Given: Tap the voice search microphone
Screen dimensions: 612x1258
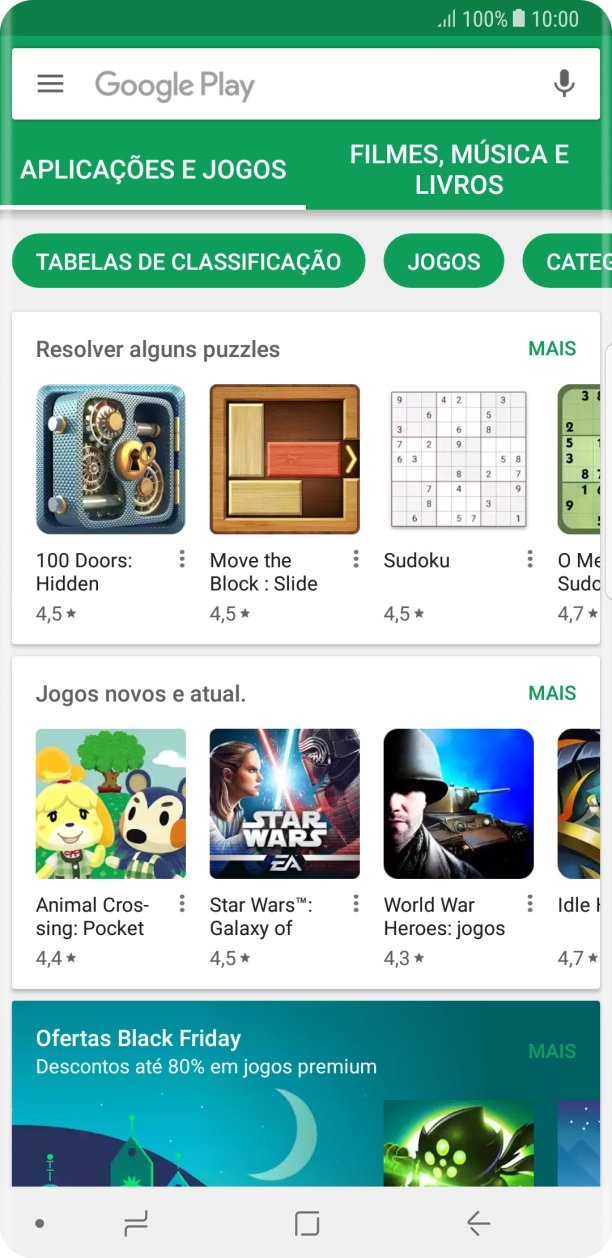Looking at the screenshot, I should pos(564,84).
